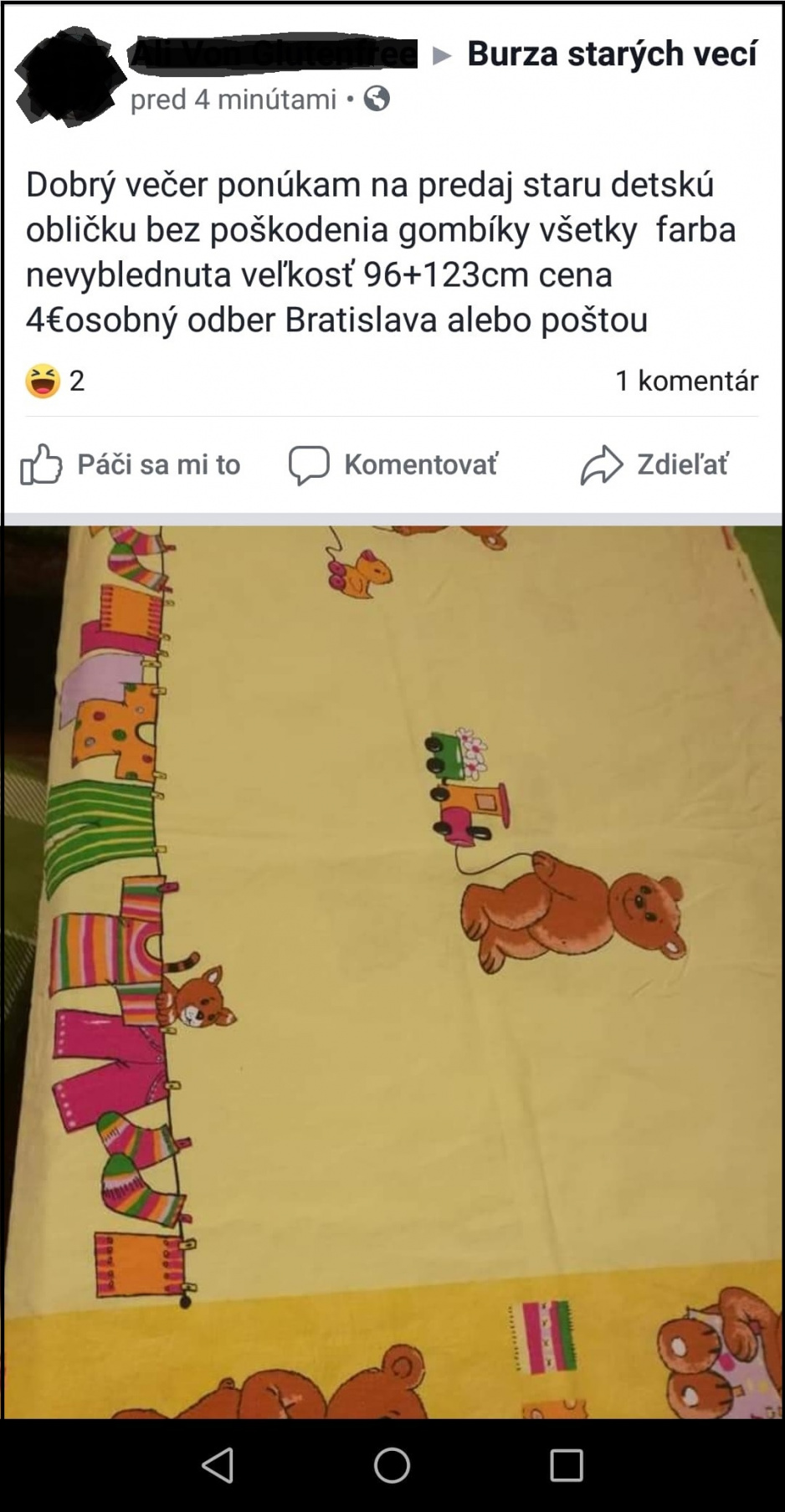
Task: Tap Komentovať to write a comment
Action: pyautogui.click(x=393, y=464)
